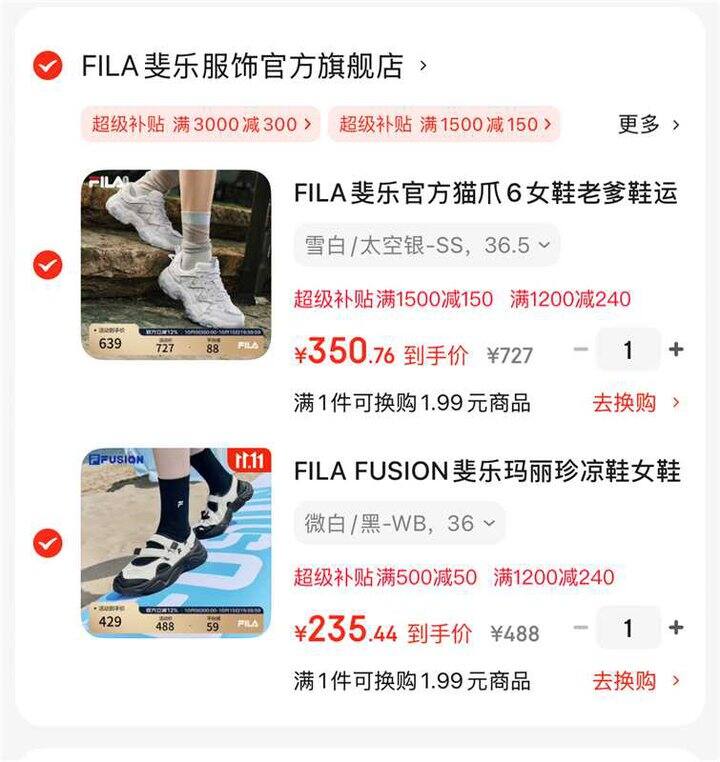Viewport: 720px width, 762px height.
Task: Tap 去换购 under the 玛丽珍凉鞋 item
Action: [x=636, y=681]
